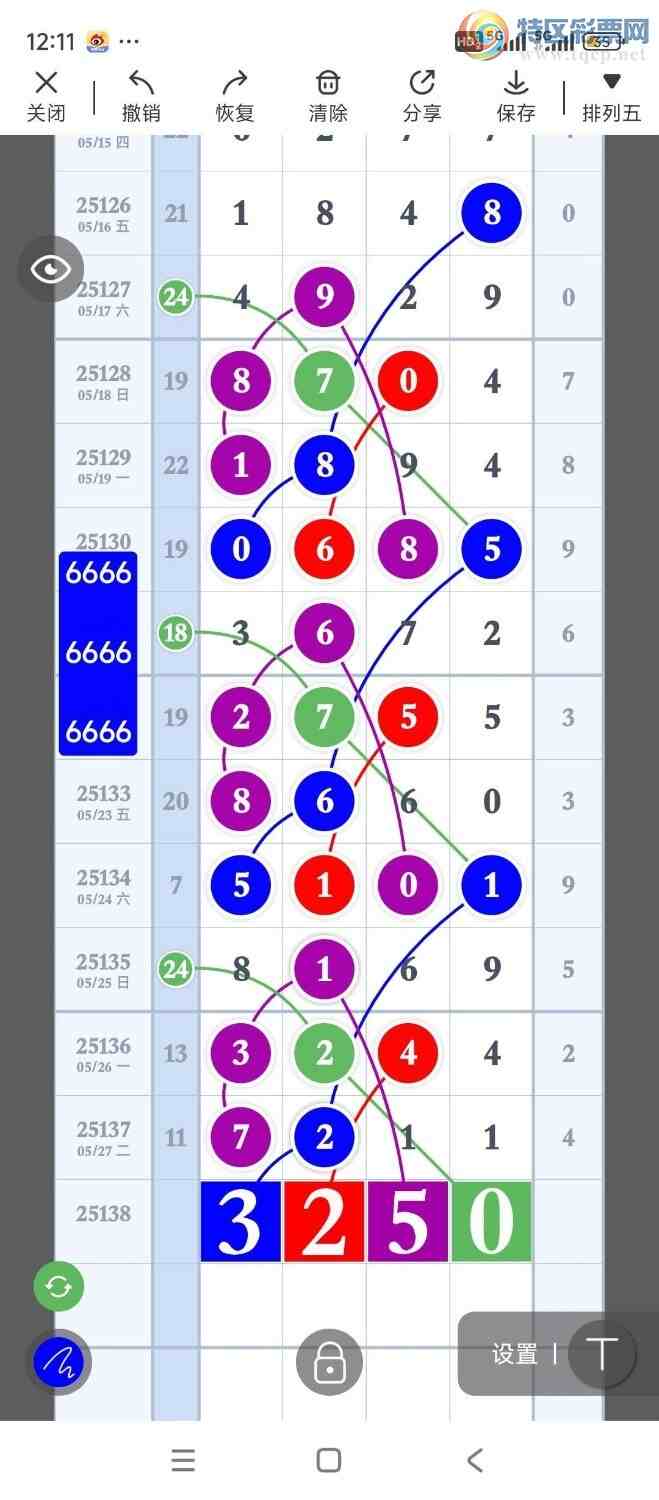Open the 排列五 lottery dropdown
Screen dimensions: 659x1500
(x=611, y=97)
